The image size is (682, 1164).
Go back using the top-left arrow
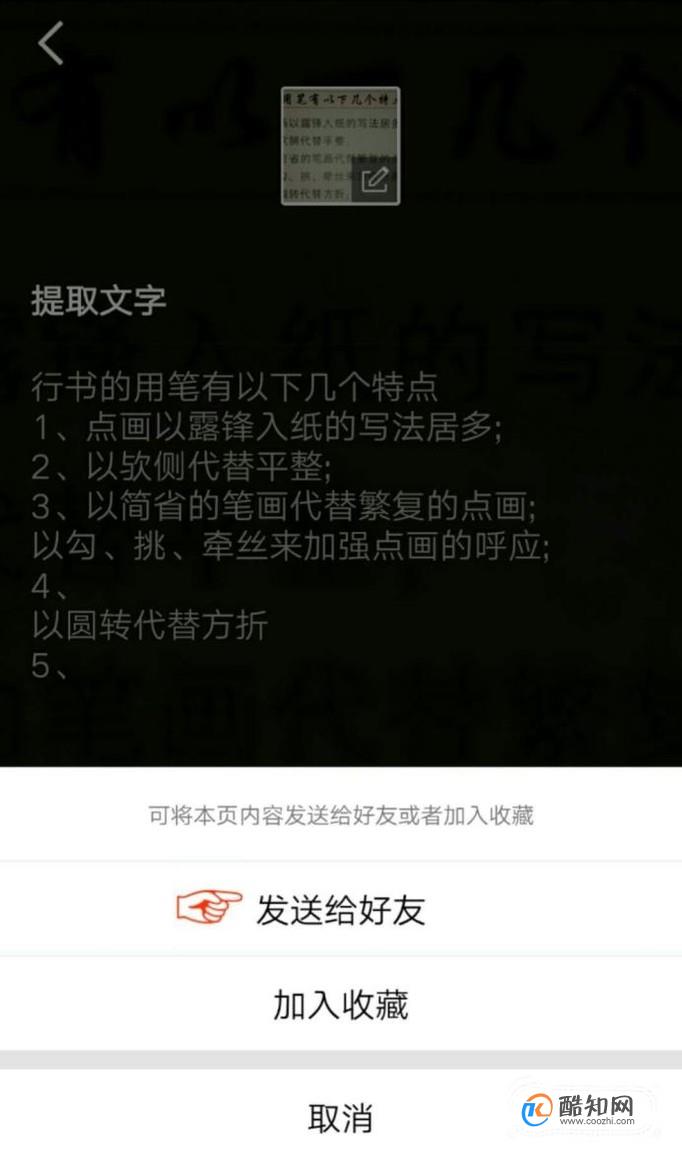50,43
